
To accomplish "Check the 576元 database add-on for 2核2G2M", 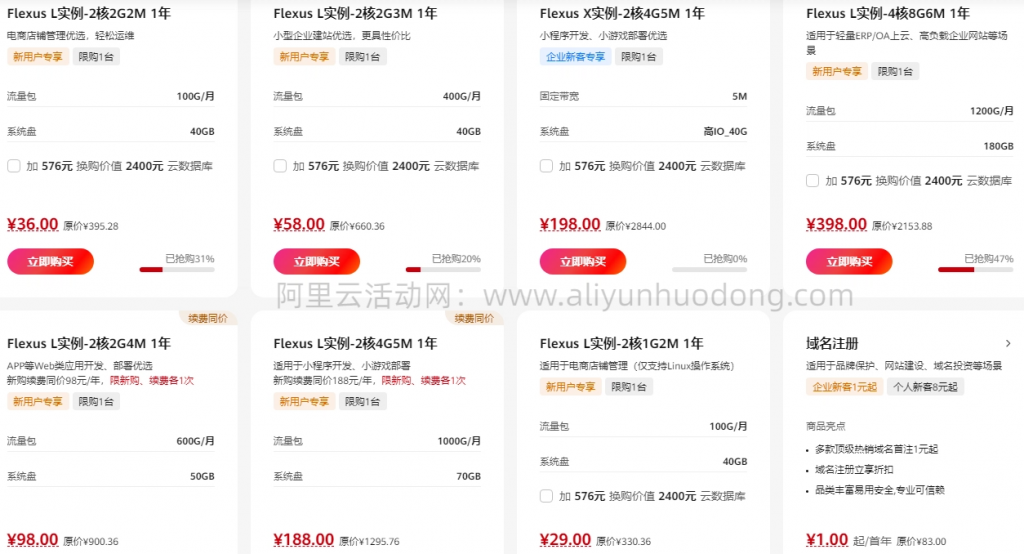I will coord(14,166).
